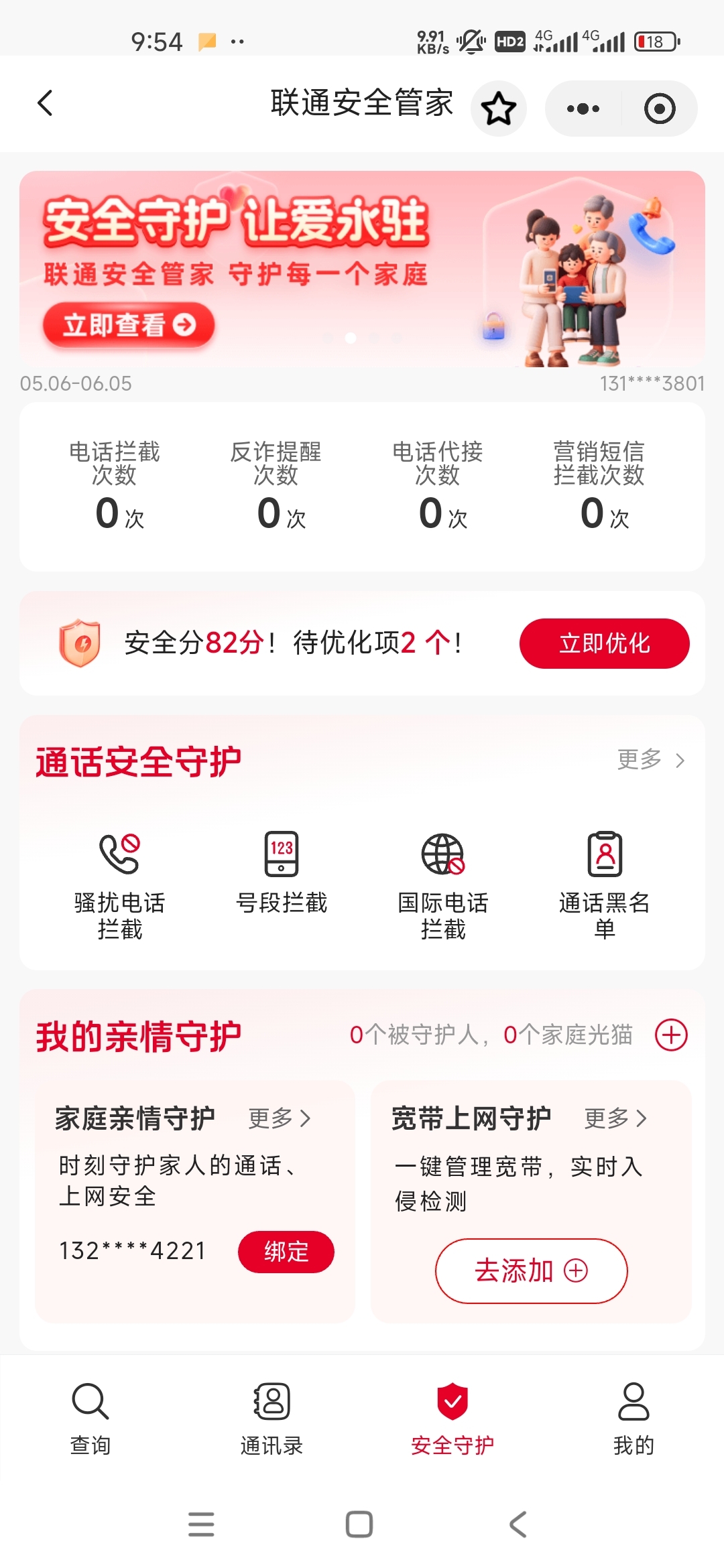This screenshot has height=1568, width=724.
Task: Open 更多 for 家庭亲情守护
Action: tap(280, 1118)
